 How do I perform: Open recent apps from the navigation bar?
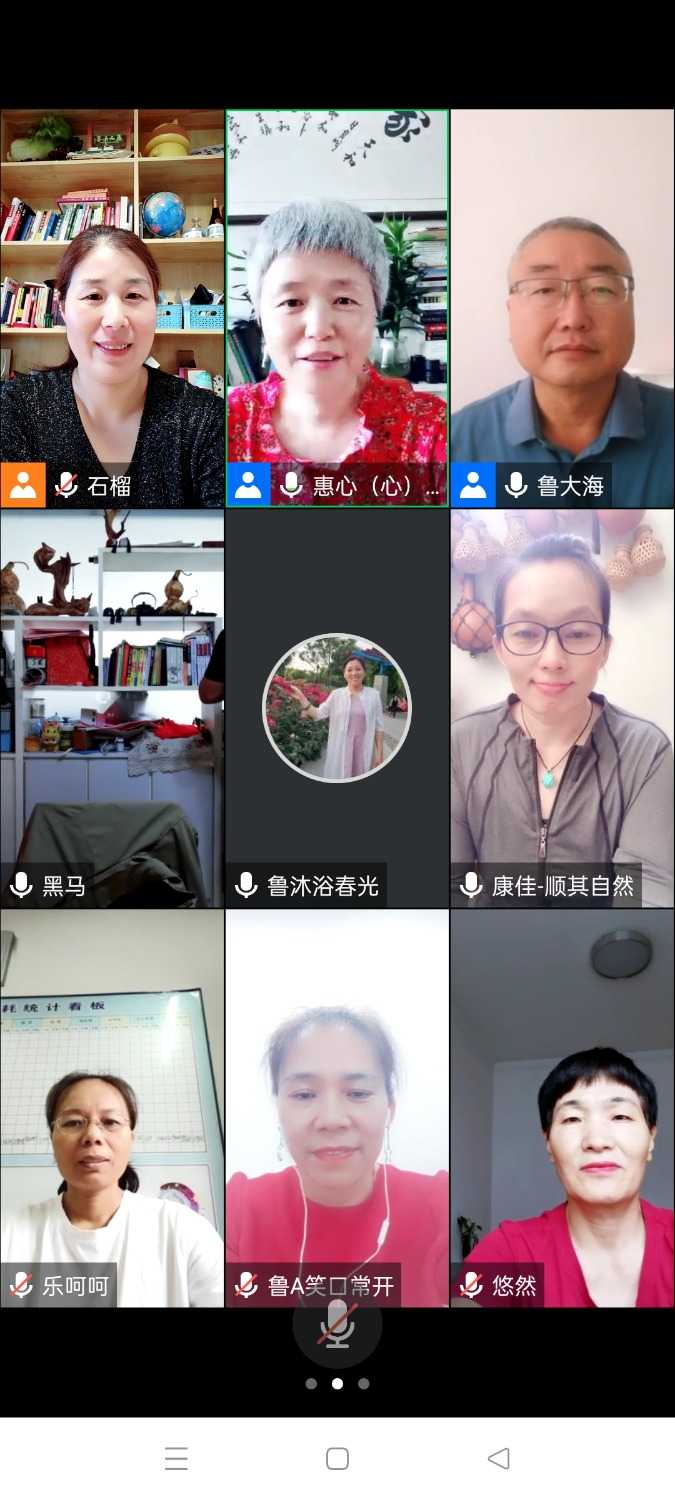[176, 1459]
